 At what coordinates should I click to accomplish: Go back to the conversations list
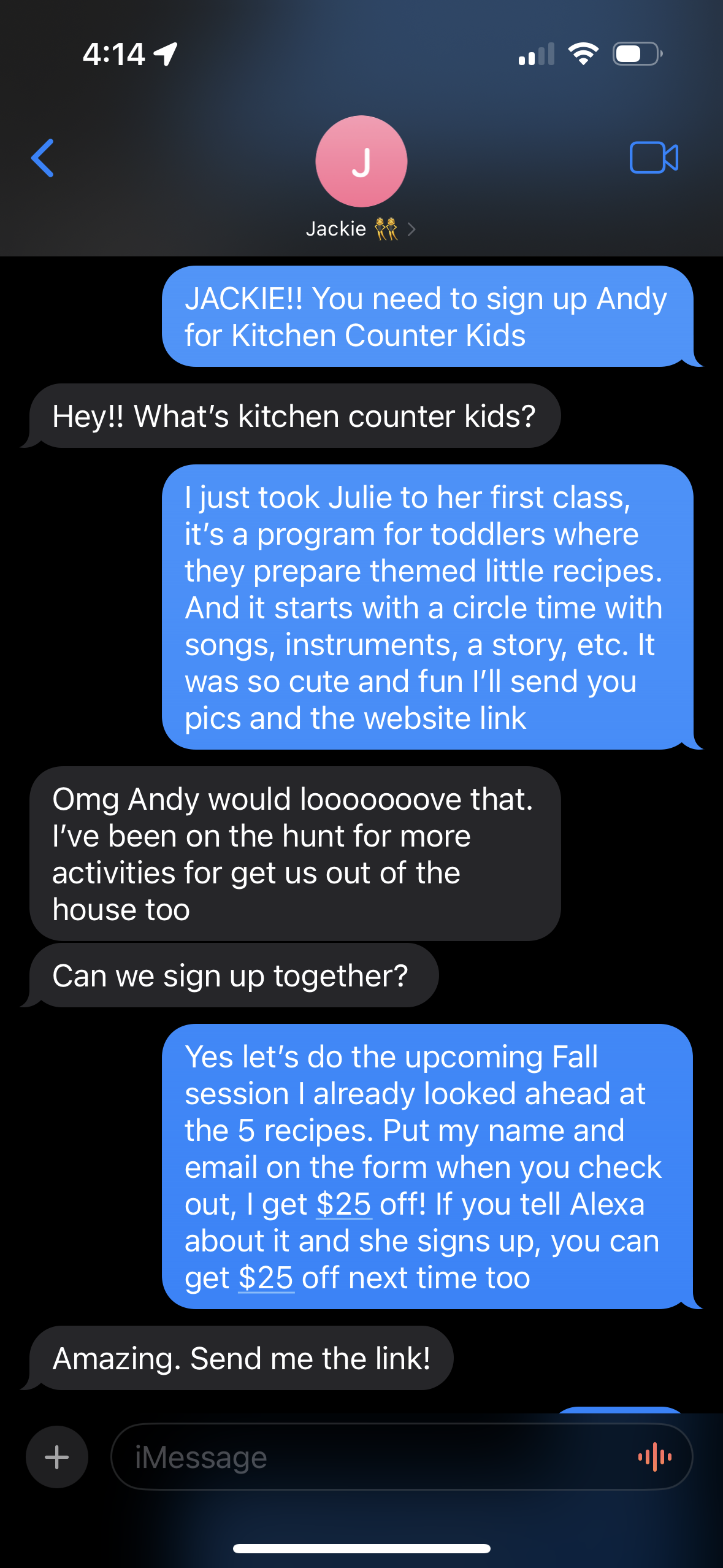42,158
